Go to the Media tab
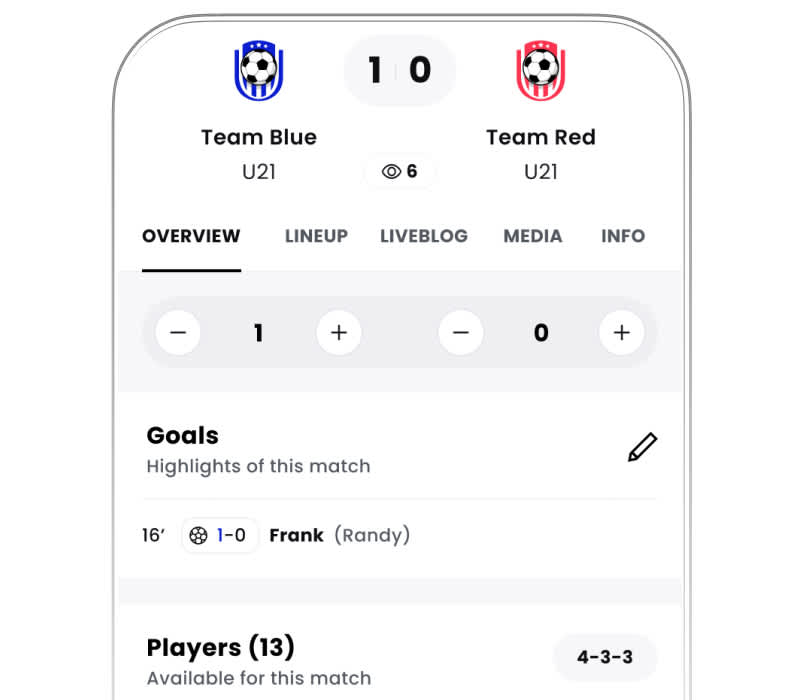This screenshot has width=800, height=700. 532,236
